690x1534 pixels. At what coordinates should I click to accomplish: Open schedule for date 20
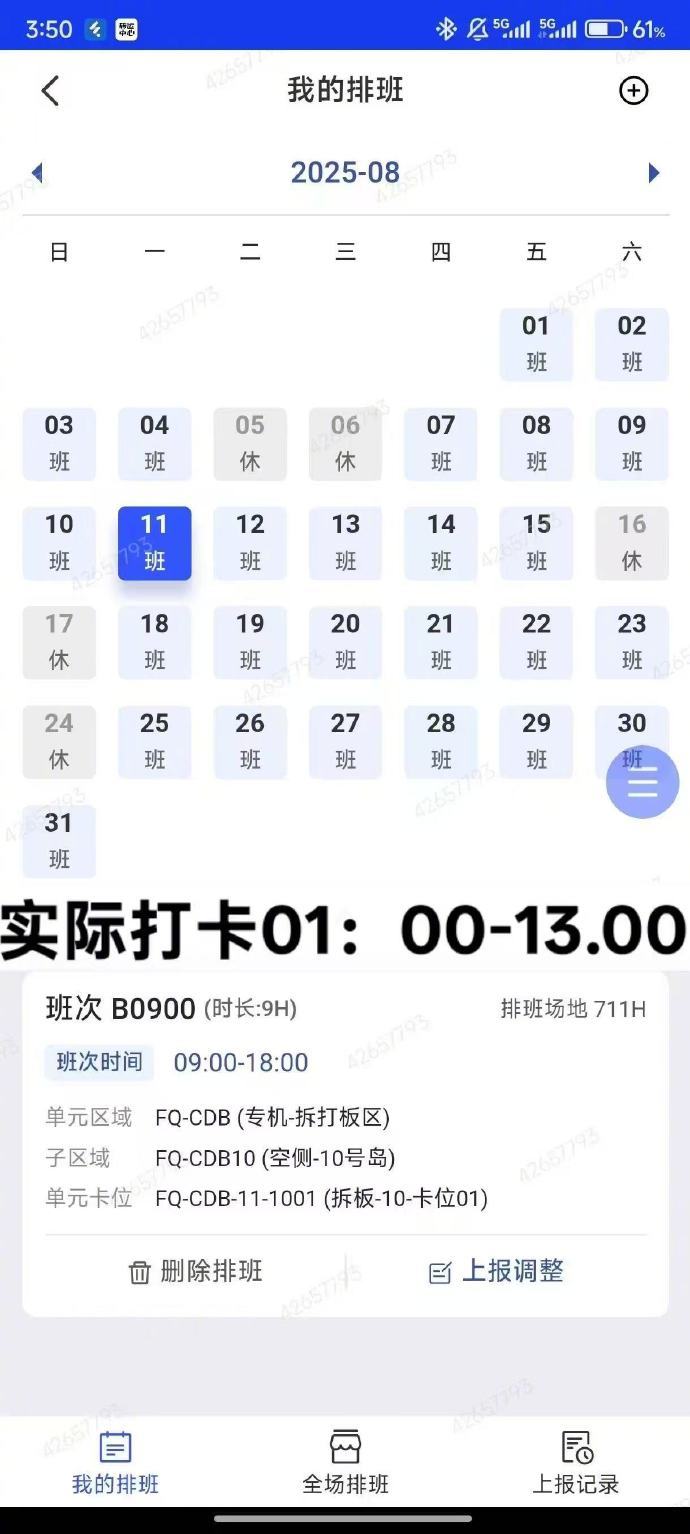tap(345, 641)
